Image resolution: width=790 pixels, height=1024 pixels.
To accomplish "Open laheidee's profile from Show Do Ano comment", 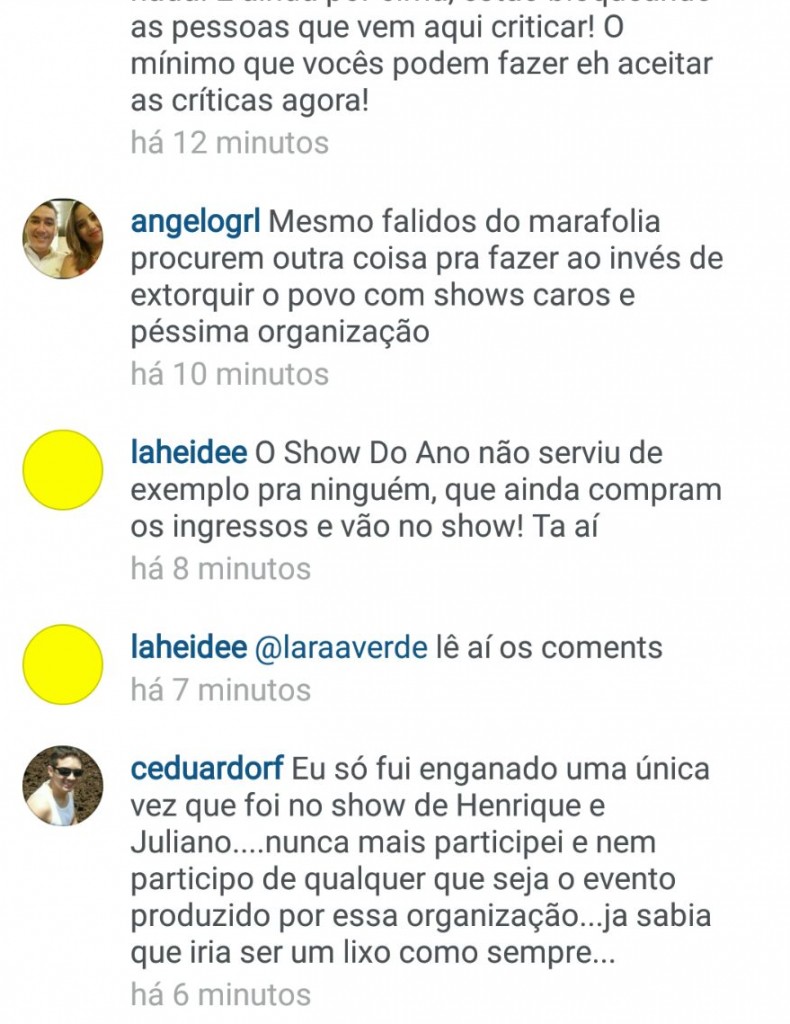I will (189, 453).
